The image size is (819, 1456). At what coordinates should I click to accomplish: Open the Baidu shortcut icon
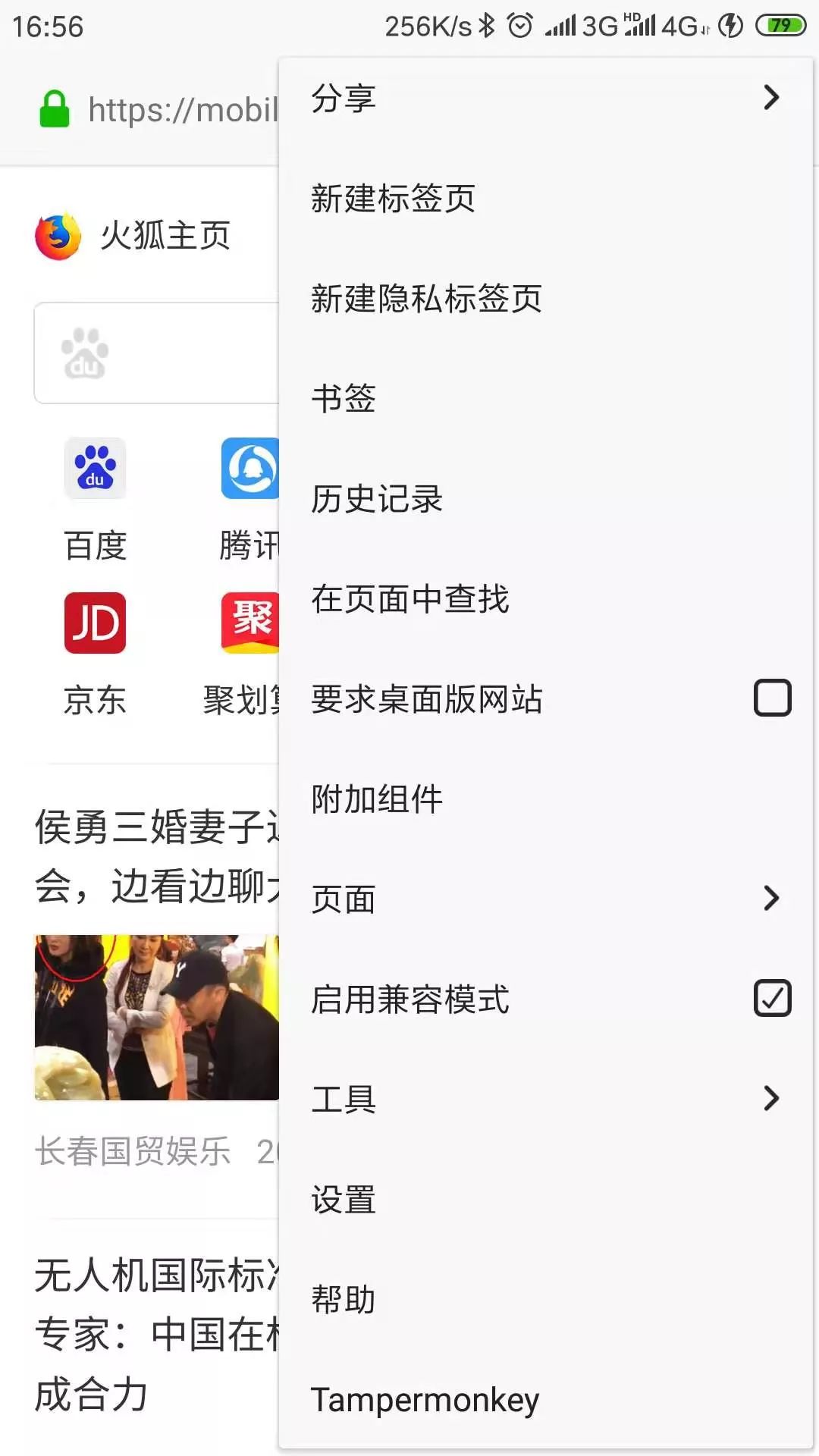94,468
